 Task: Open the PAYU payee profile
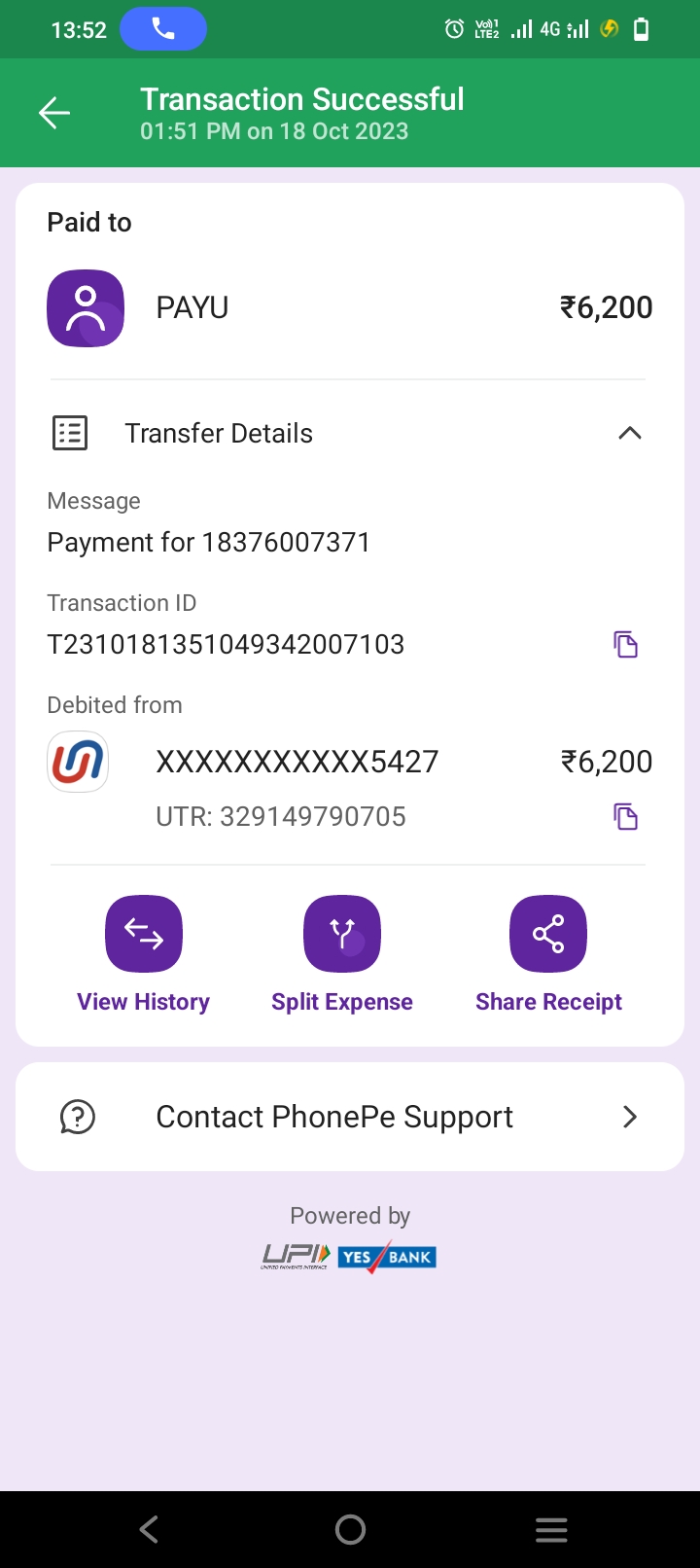point(86,308)
